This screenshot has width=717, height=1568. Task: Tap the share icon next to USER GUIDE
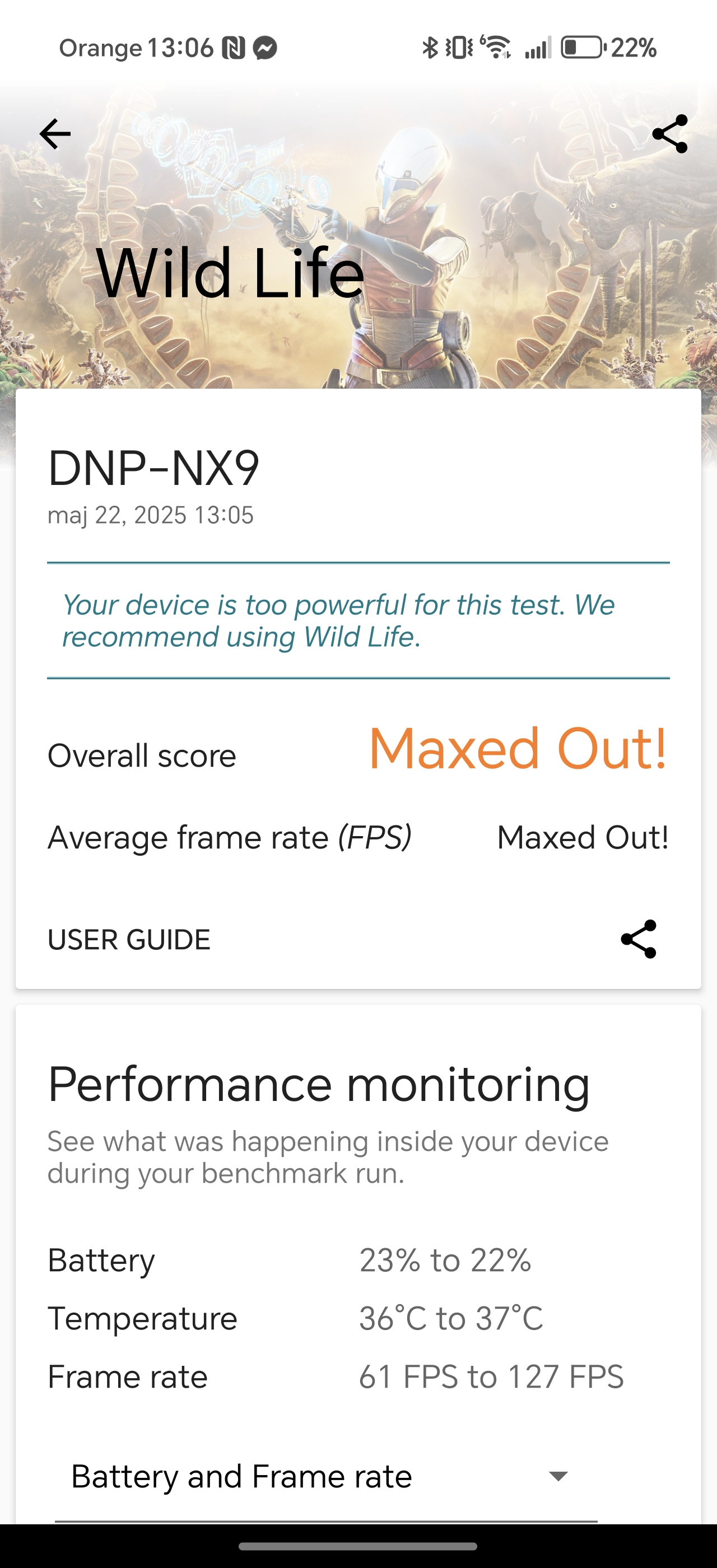coord(639,939)
